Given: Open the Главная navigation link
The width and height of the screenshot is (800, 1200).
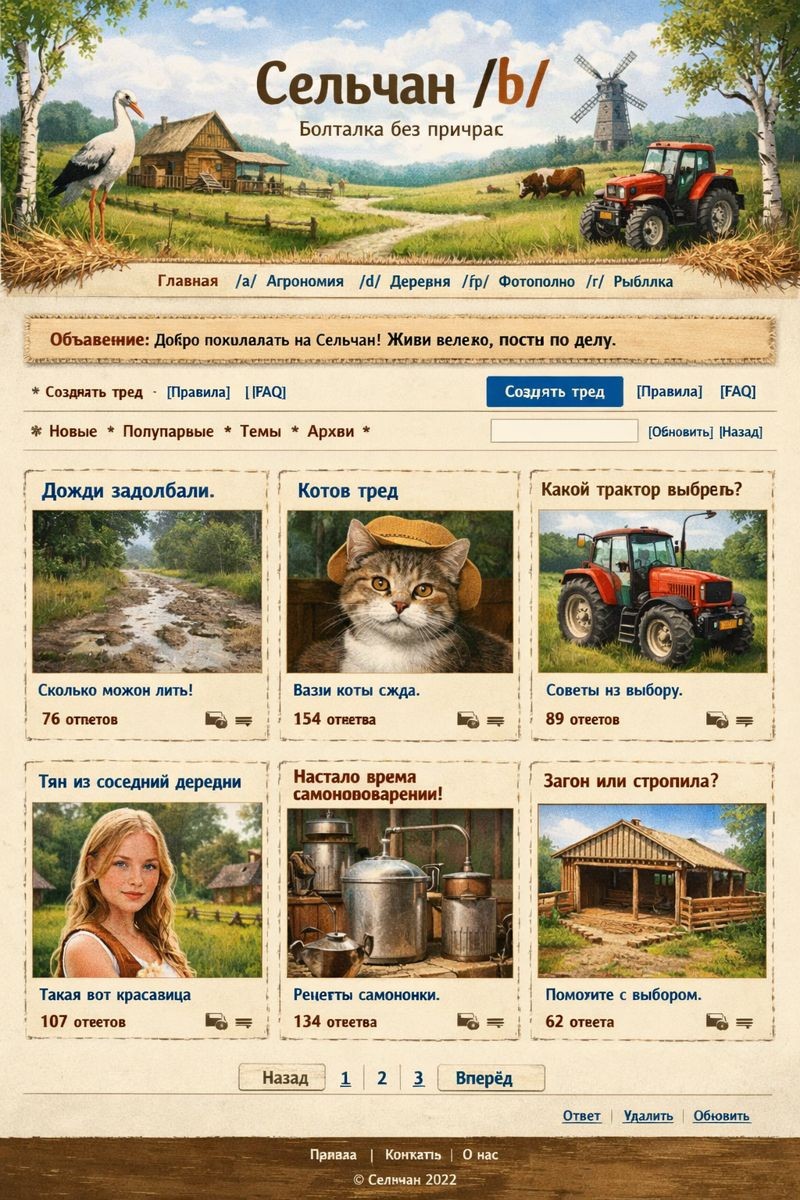Looking at the screenshot, I should click(187, 281).
